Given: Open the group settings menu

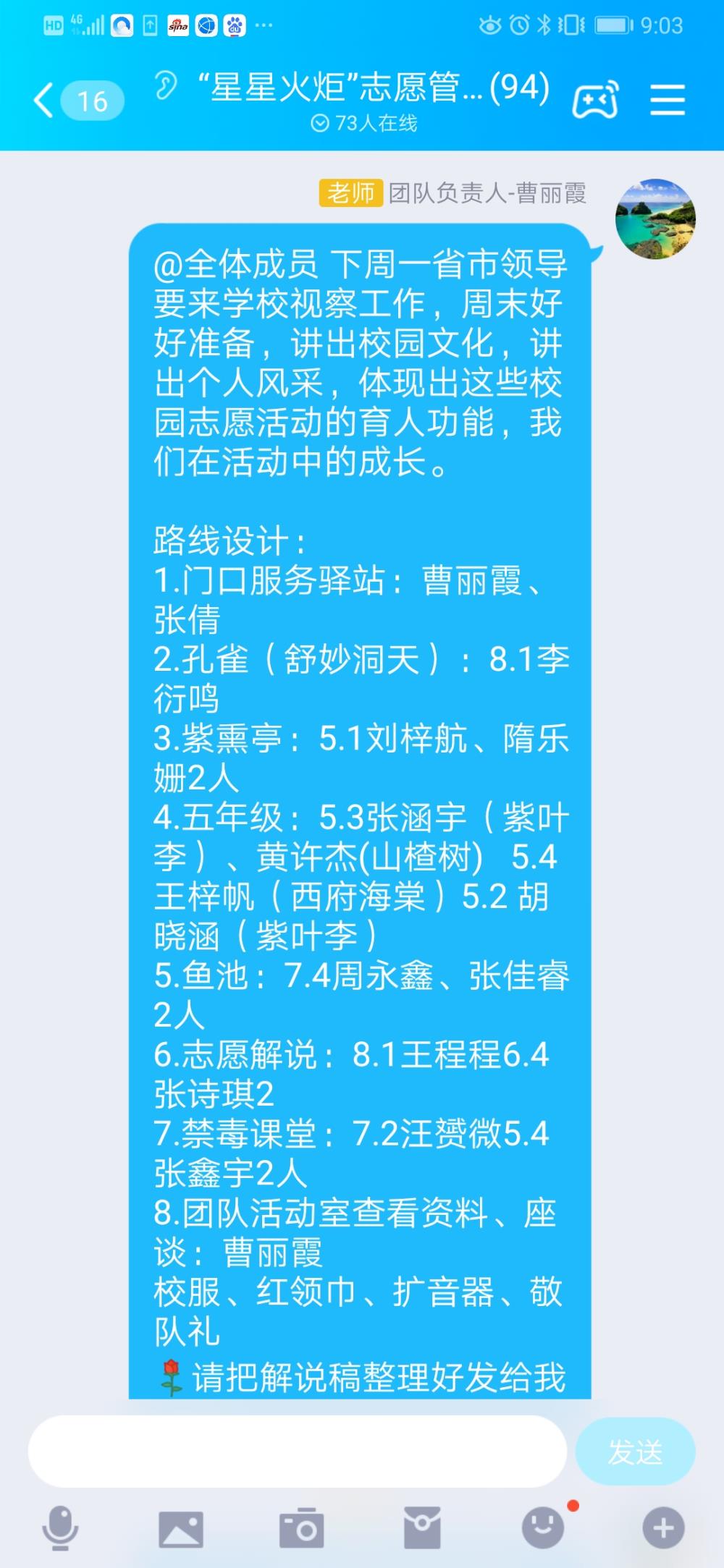Looking at the screenshot, I should coord(668,100).
